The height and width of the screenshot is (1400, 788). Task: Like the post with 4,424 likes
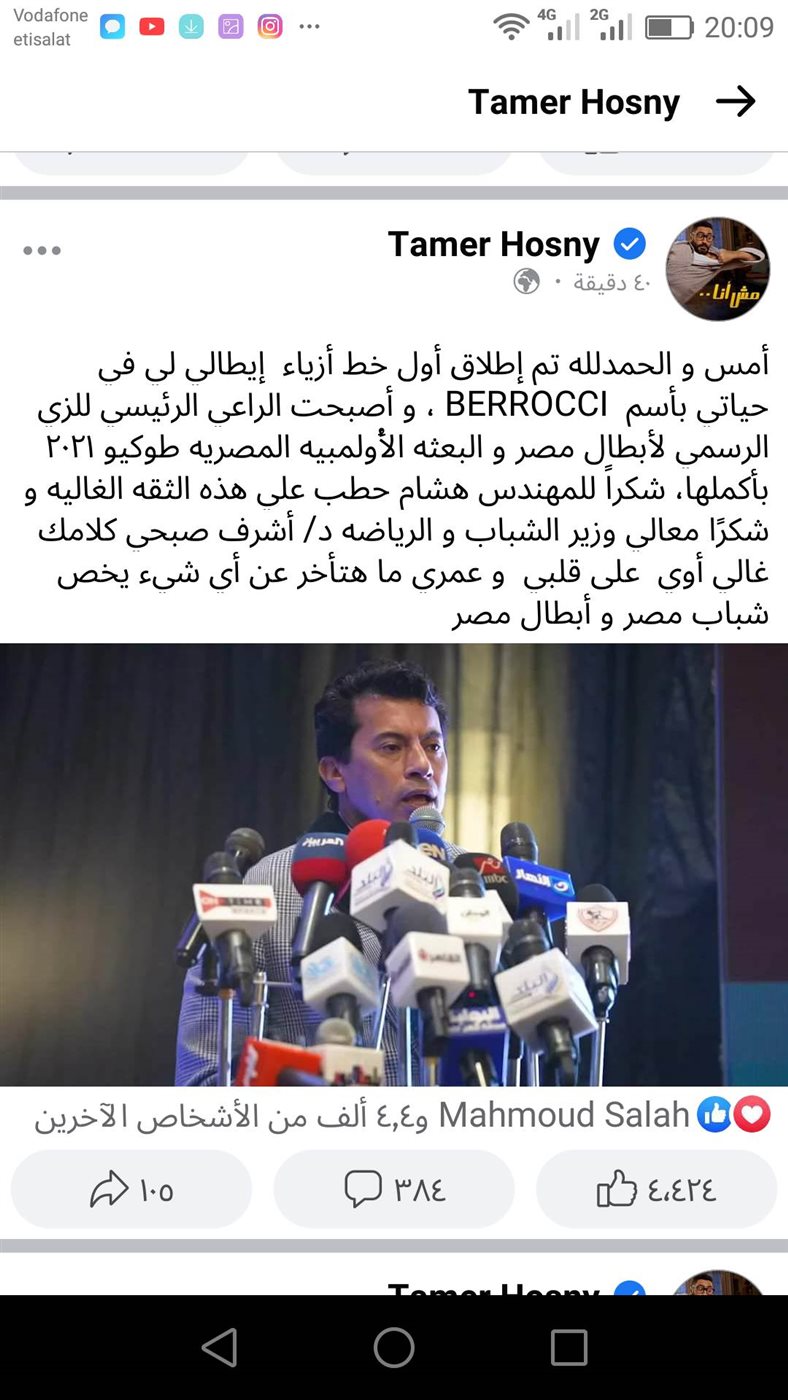click(x=656, y=1189)
